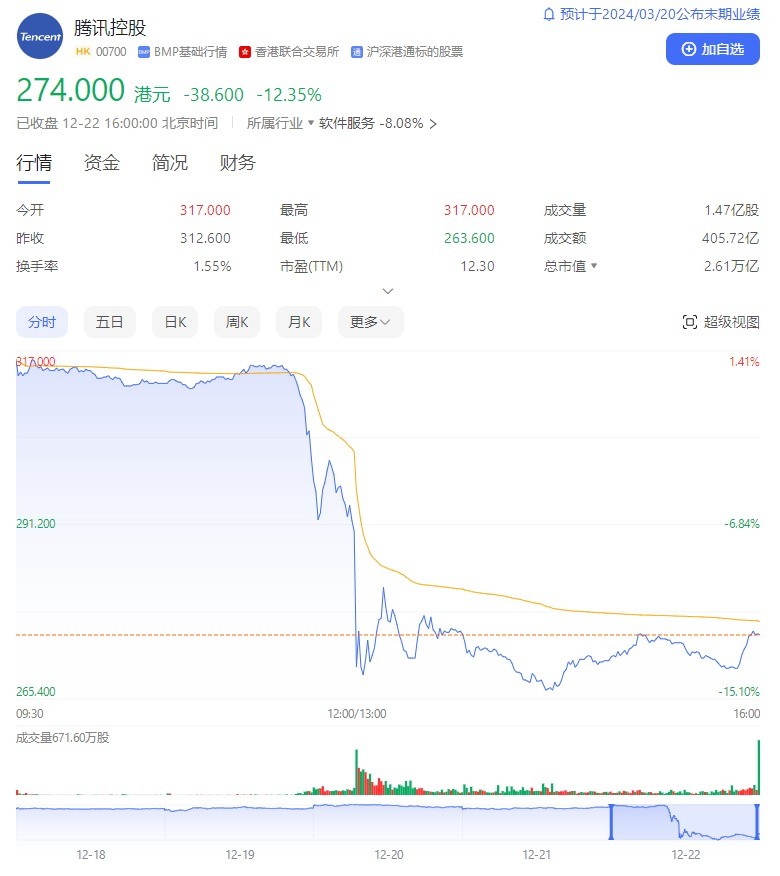
Task: Select the 行情 tab
Action: (x=34, y=163)
